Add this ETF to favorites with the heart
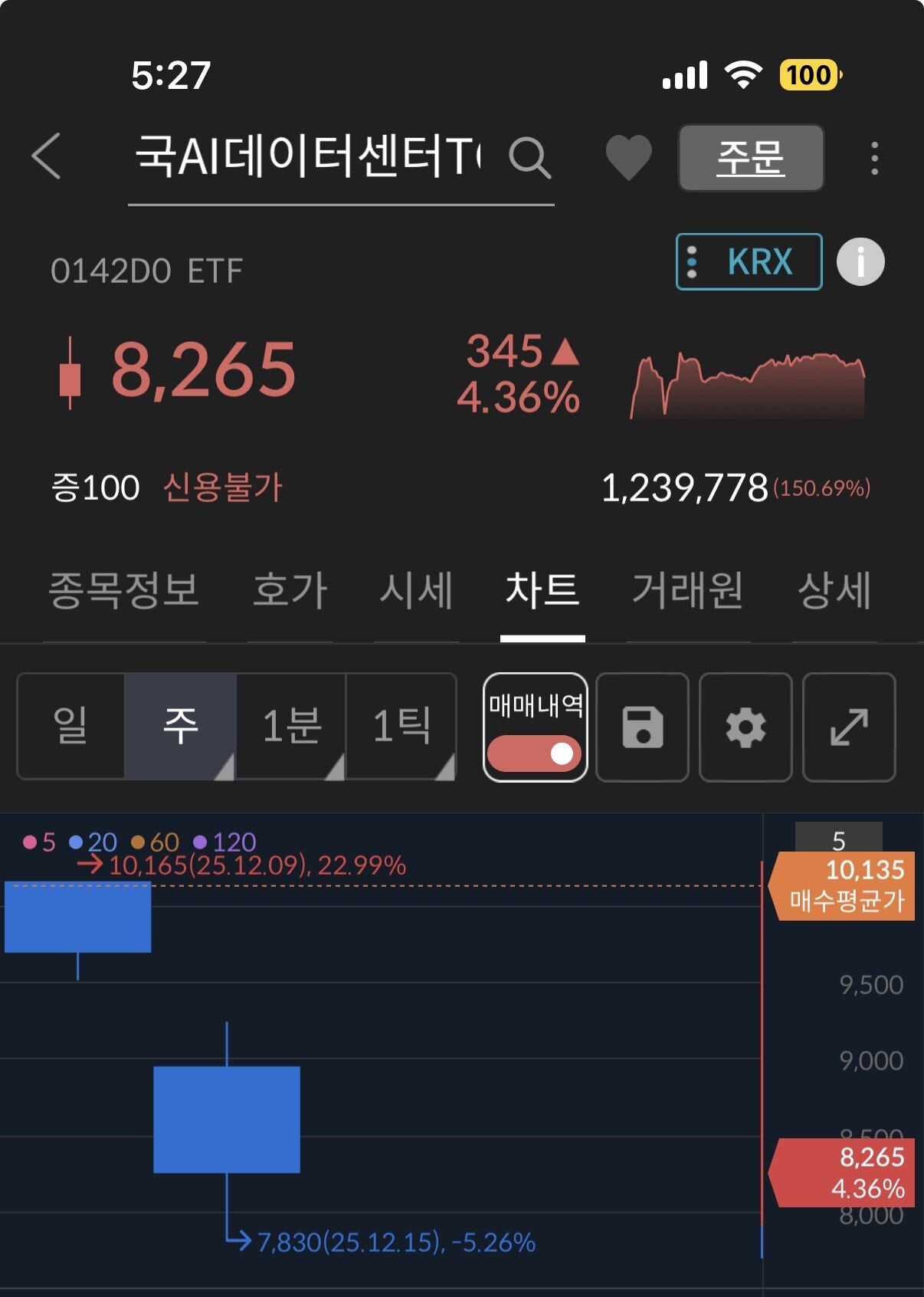924x1297 pixels. (628, 157)
